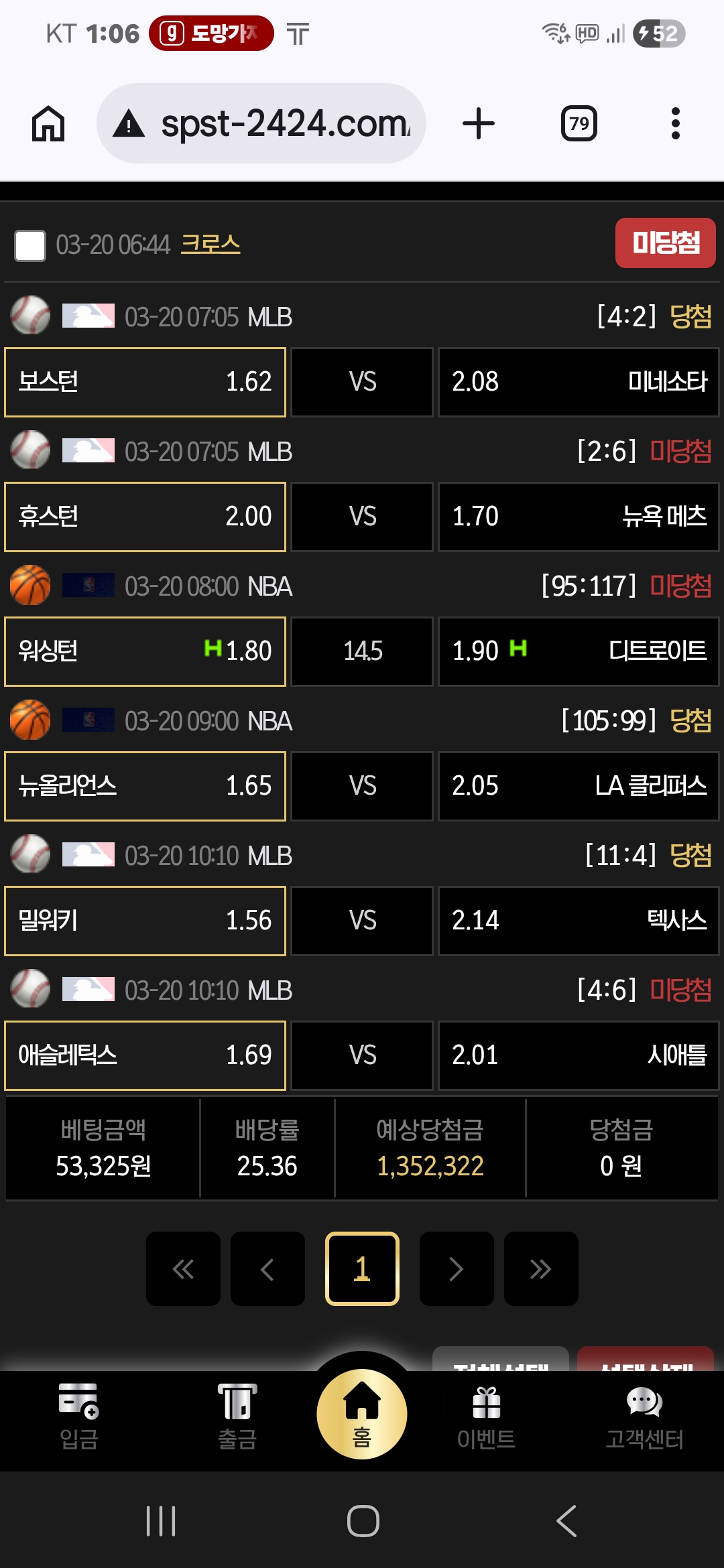Go to the next page

[x=457, y=1268]
